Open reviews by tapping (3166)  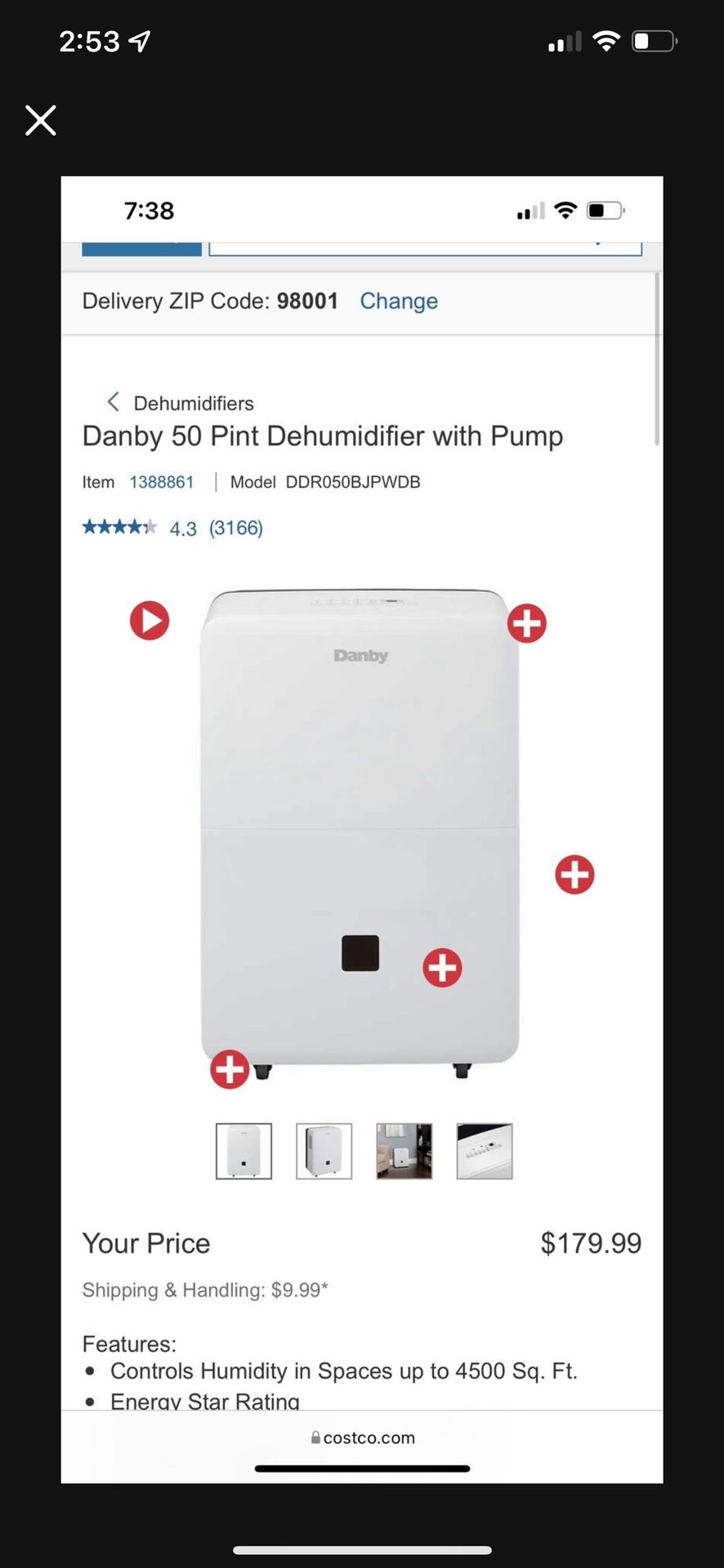pos(236,528)
